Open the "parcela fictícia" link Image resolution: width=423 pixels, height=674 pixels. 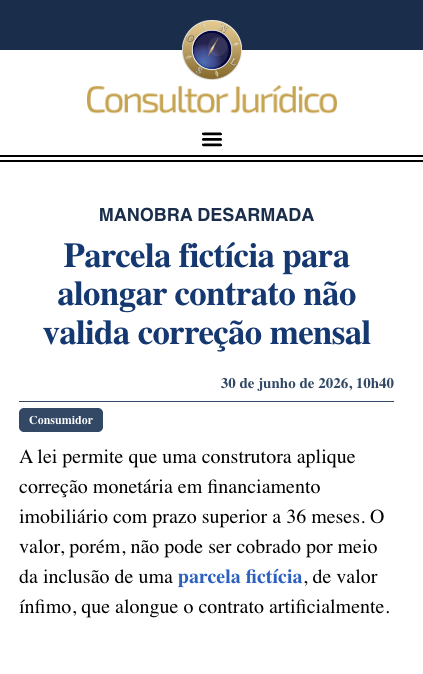pyautogui.click(x=240, y=577)
